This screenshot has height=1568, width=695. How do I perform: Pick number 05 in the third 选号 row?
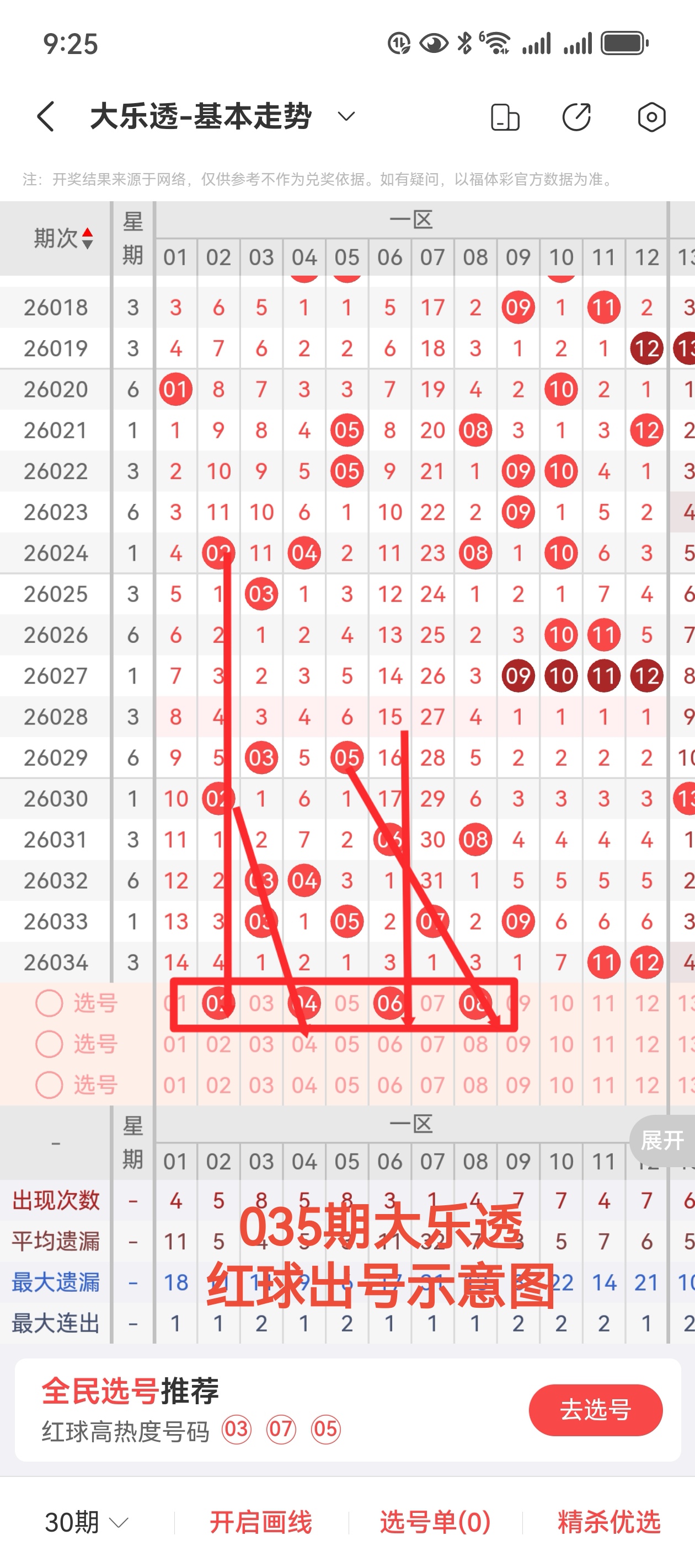point(346,1084)
